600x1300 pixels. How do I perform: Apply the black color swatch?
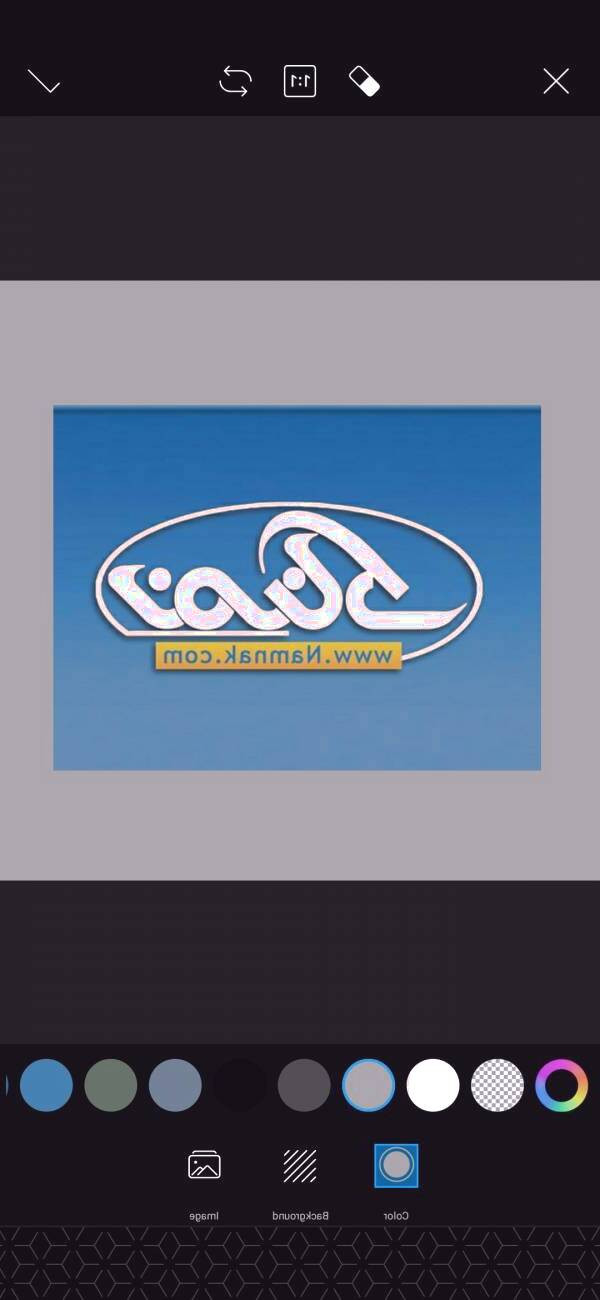pyautogui.click(x=240, y=1085)
